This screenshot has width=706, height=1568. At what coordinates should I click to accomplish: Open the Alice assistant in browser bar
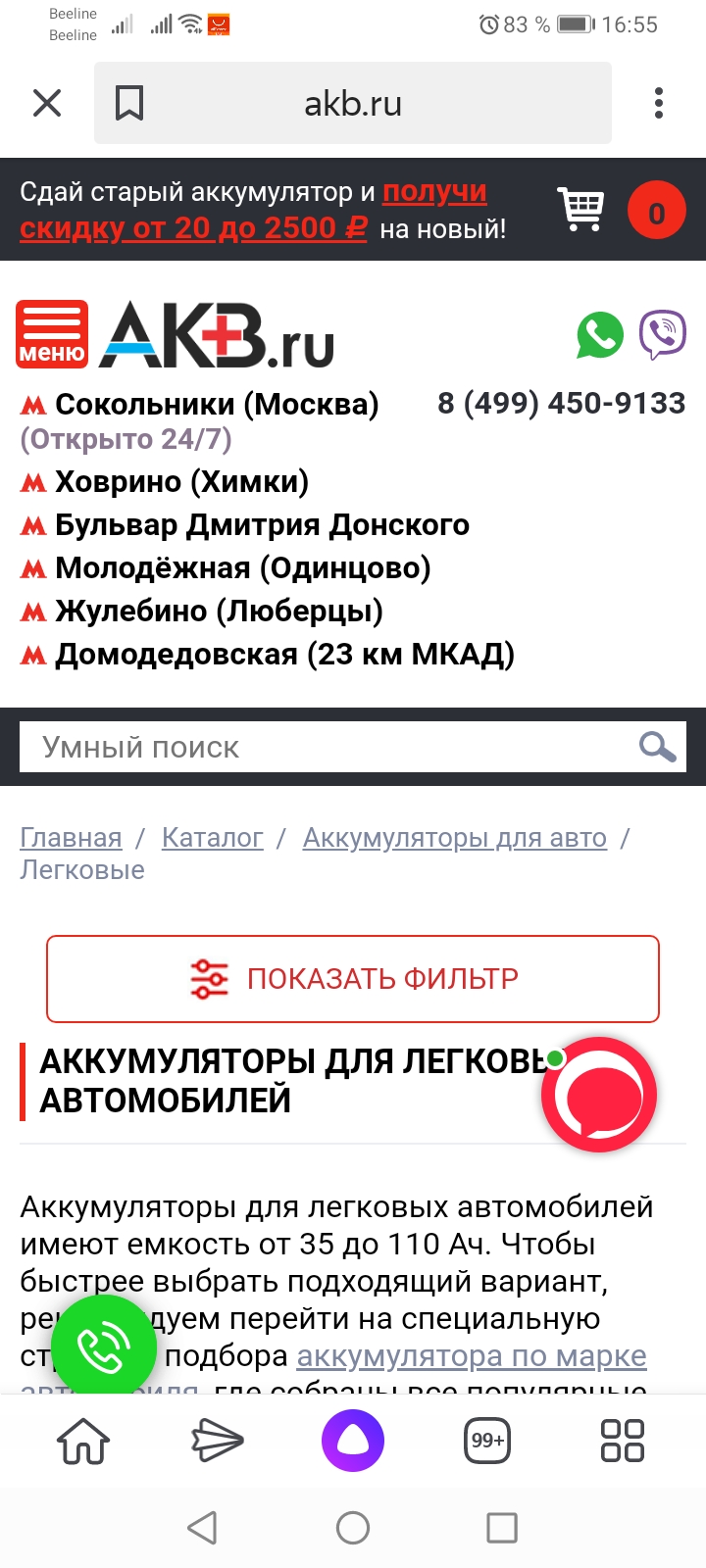tap(353, 1441)
